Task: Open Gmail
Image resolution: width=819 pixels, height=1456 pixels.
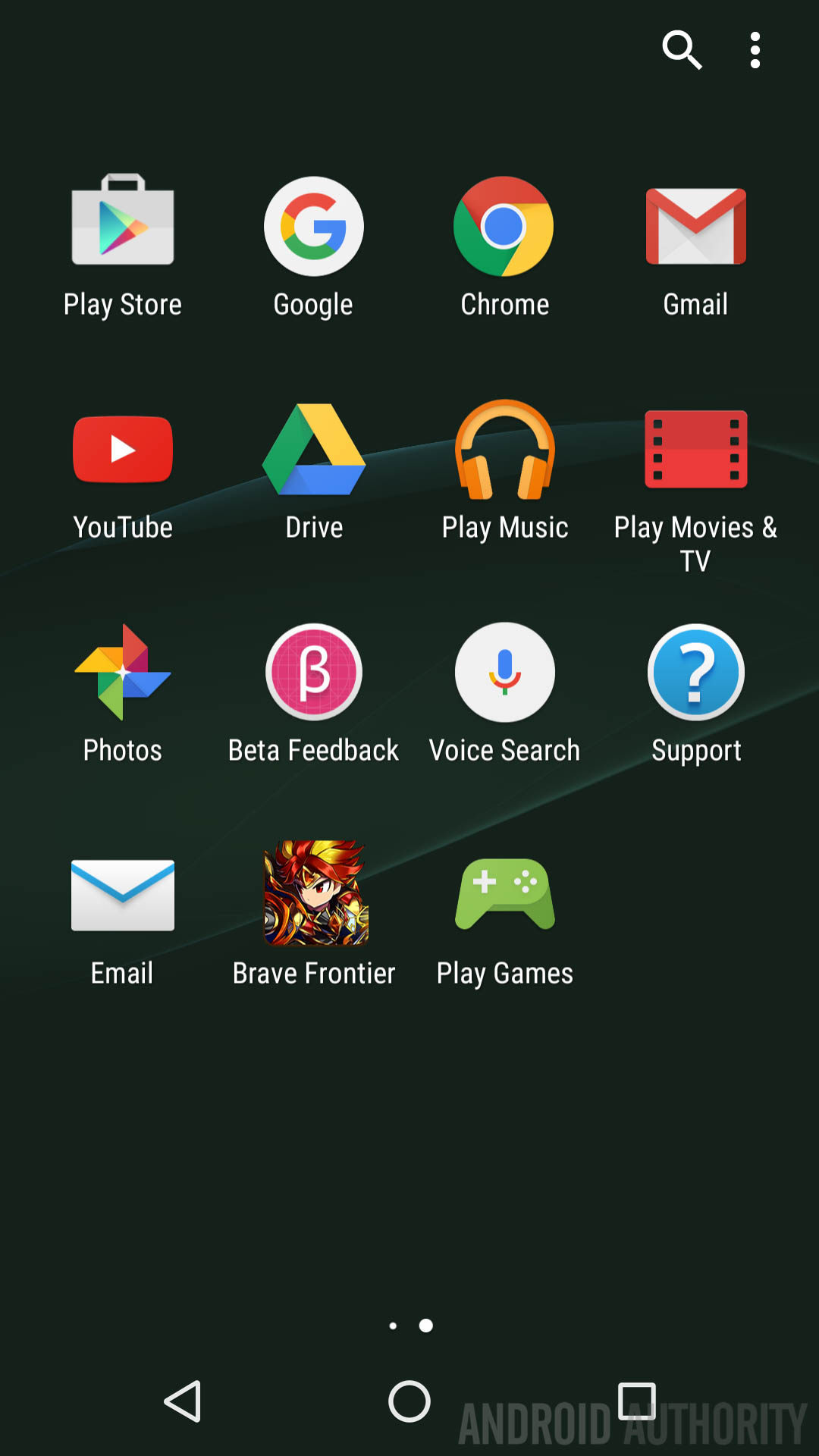Action: (x=695, y=226)
